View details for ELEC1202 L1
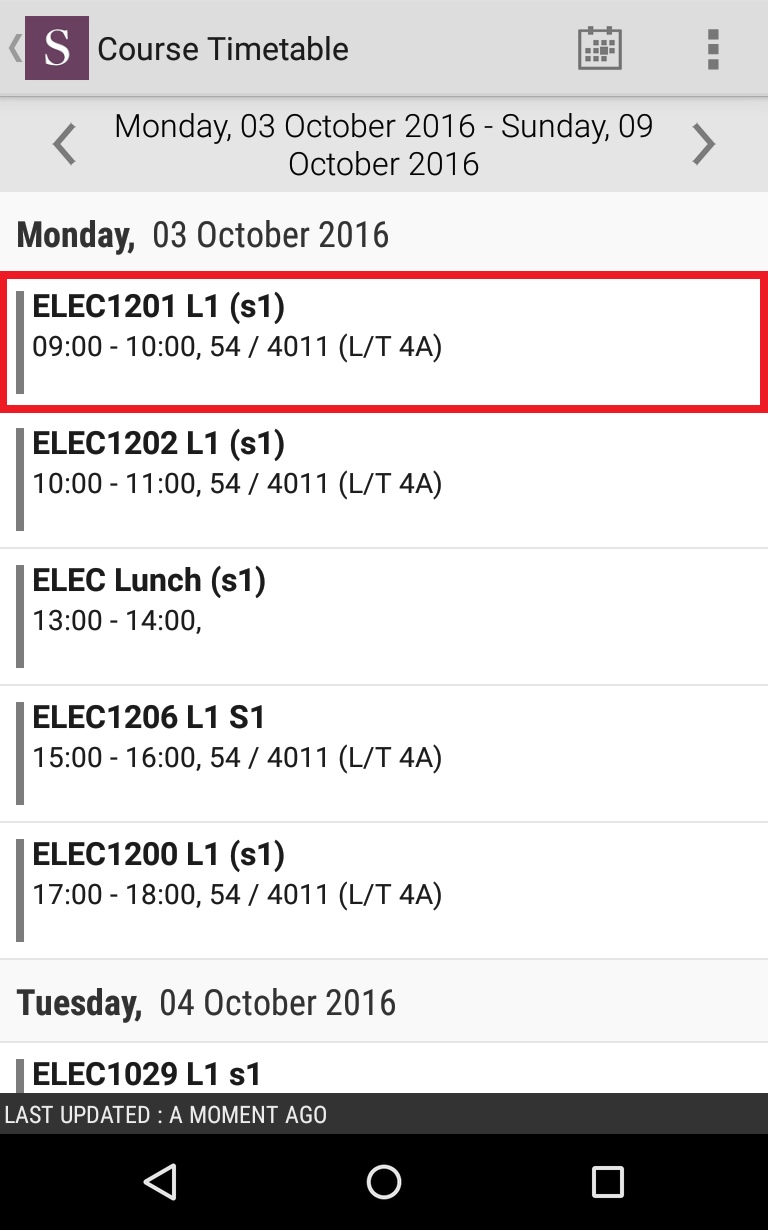The image size is (768, 1230). [x=384, y=479]
